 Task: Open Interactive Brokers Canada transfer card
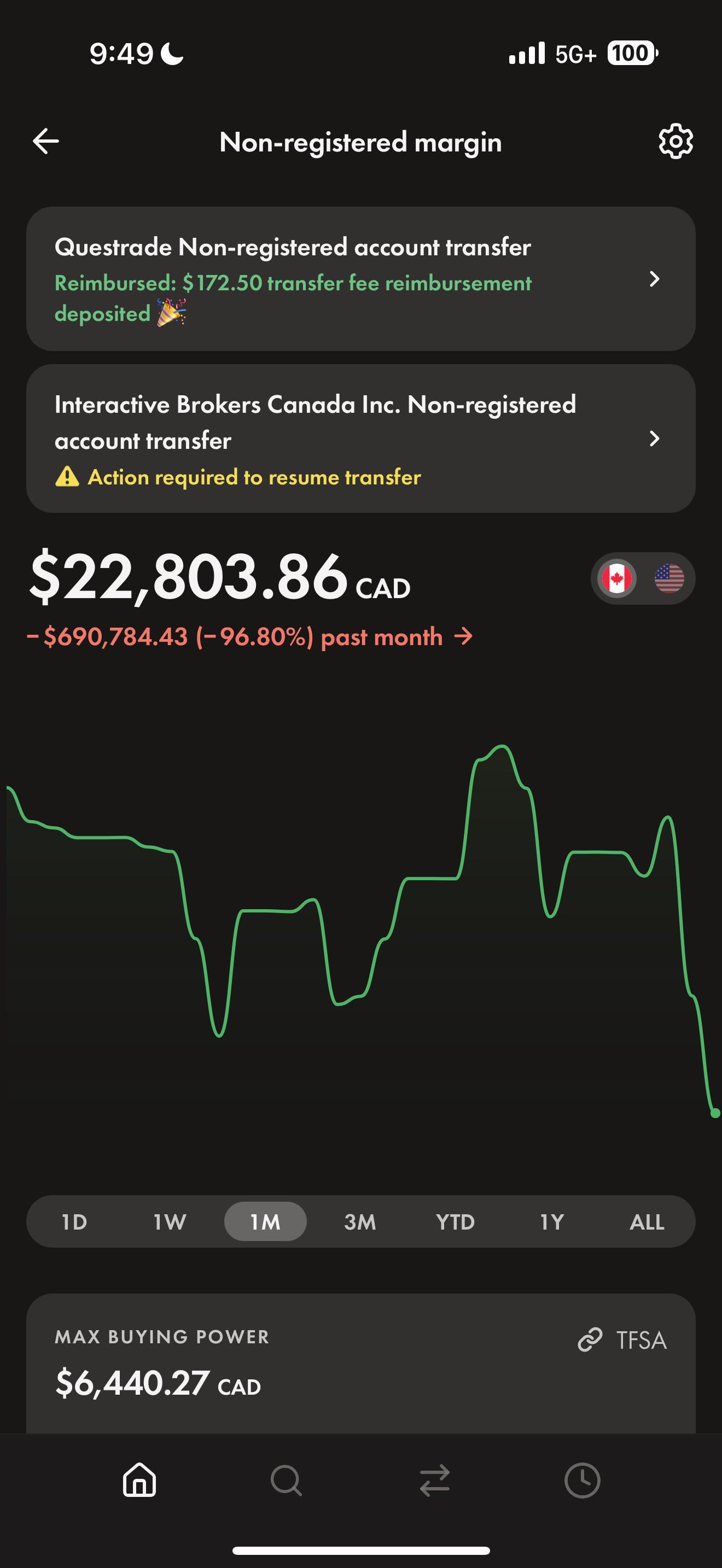360,438
